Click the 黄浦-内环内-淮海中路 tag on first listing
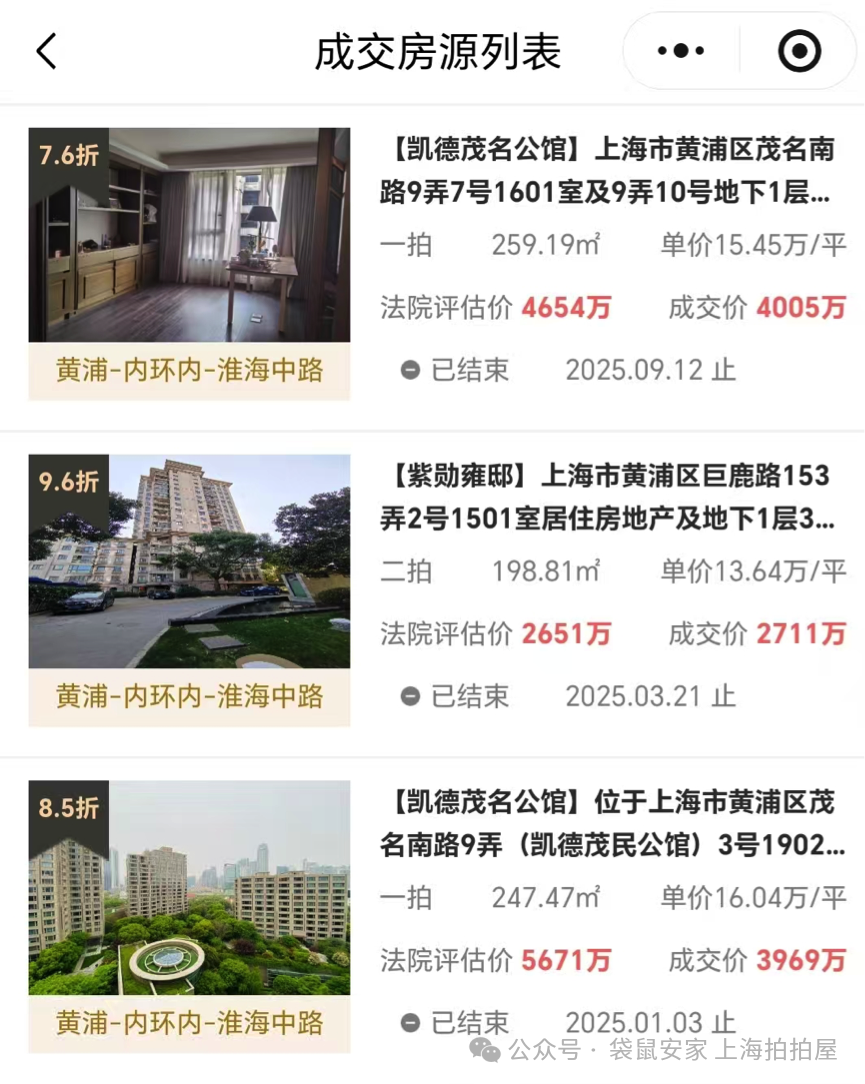865x1084 pixels. (x=190, y=371)
